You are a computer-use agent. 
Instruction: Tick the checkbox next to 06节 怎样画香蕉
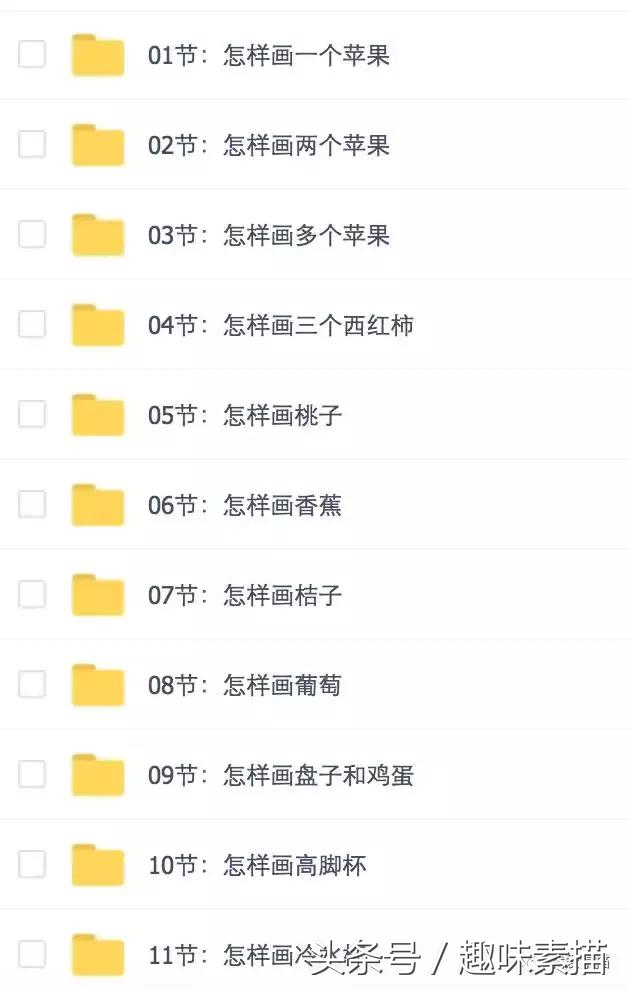tap(32, 504)
